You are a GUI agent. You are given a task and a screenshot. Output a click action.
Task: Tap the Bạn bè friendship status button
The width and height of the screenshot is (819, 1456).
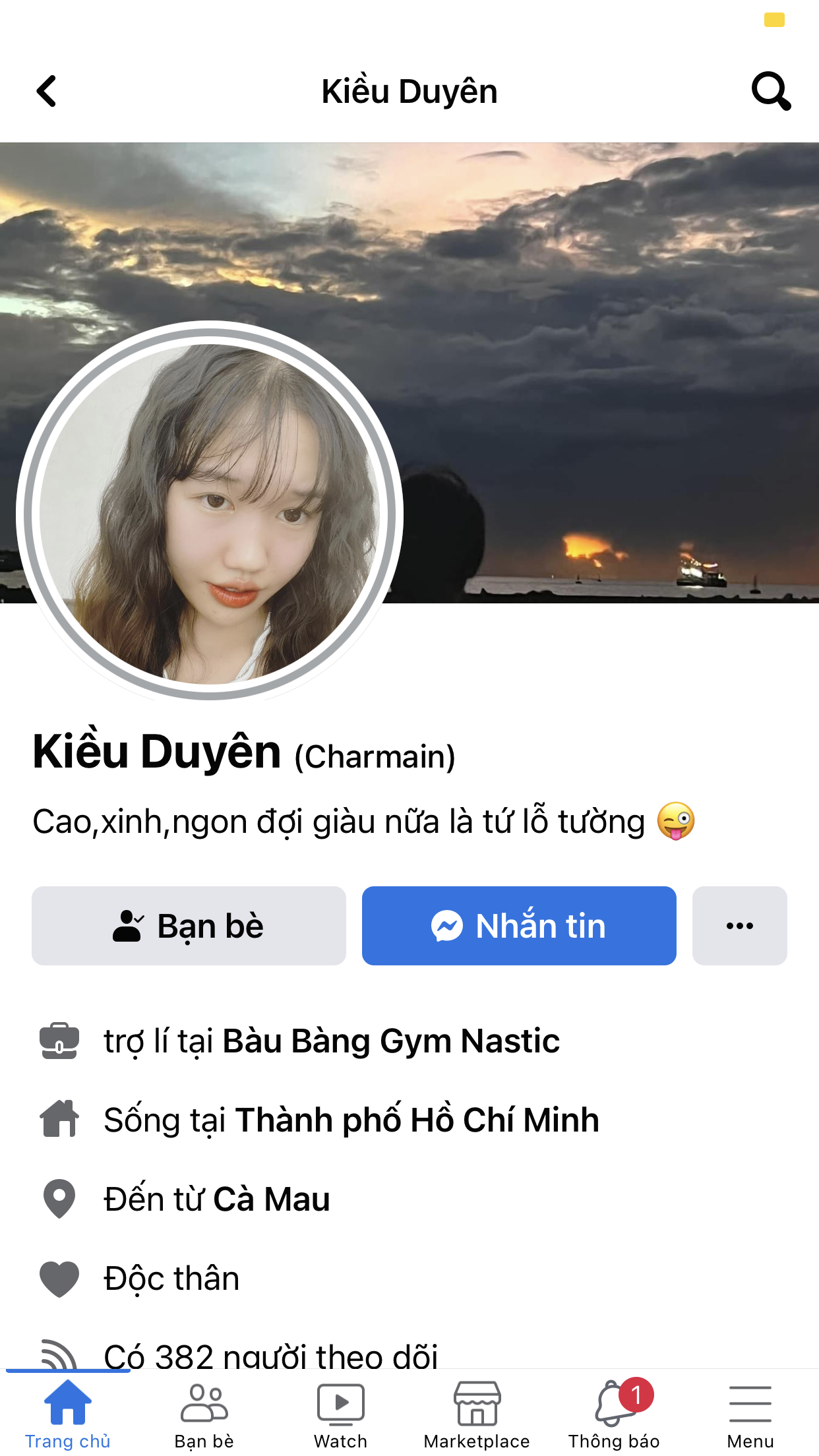coord(189,926)
